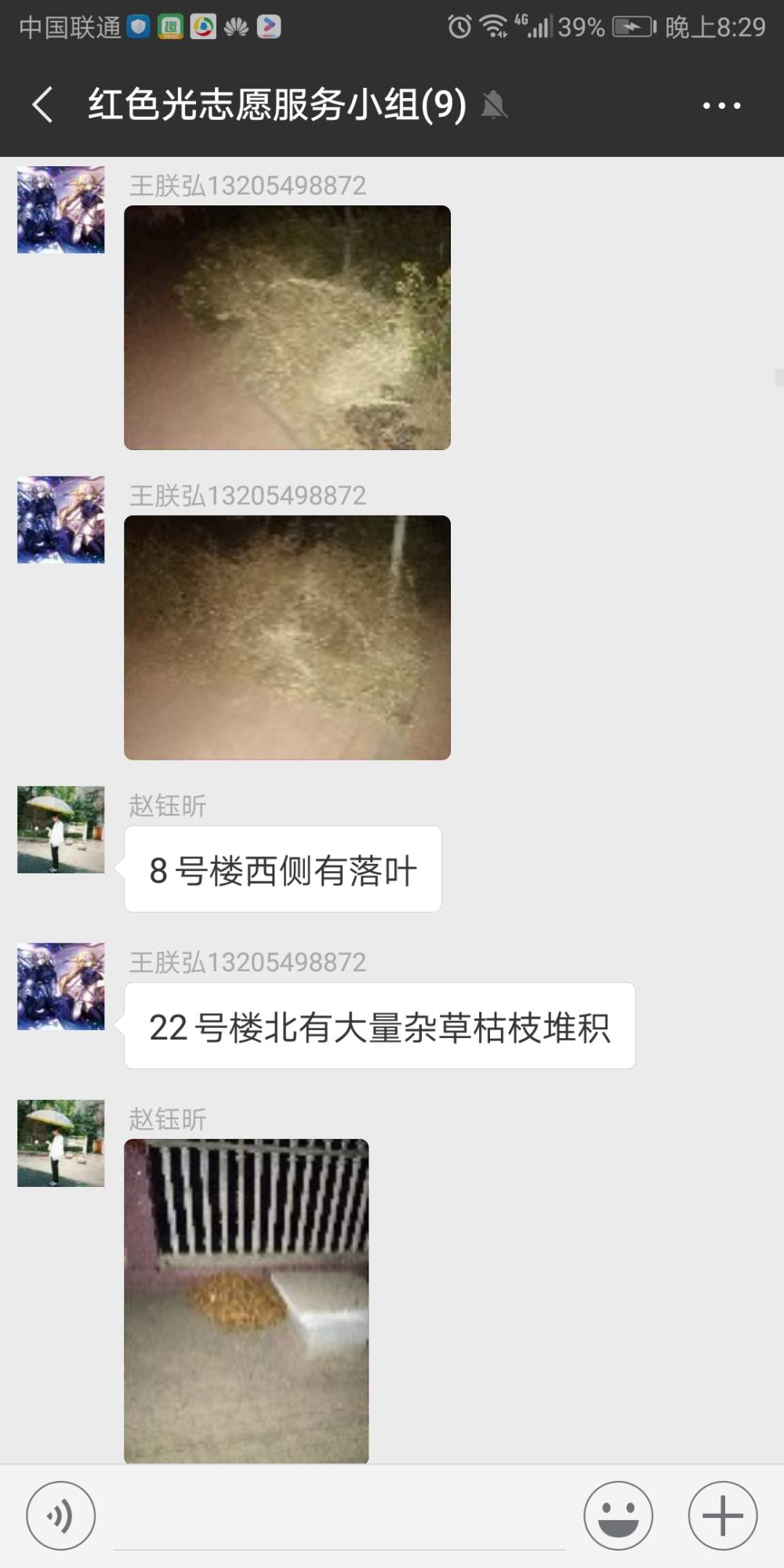The height and width of the screenshot is (1568, 784).
Task: Tap the message text field
Action: (x=339, y=1517)
